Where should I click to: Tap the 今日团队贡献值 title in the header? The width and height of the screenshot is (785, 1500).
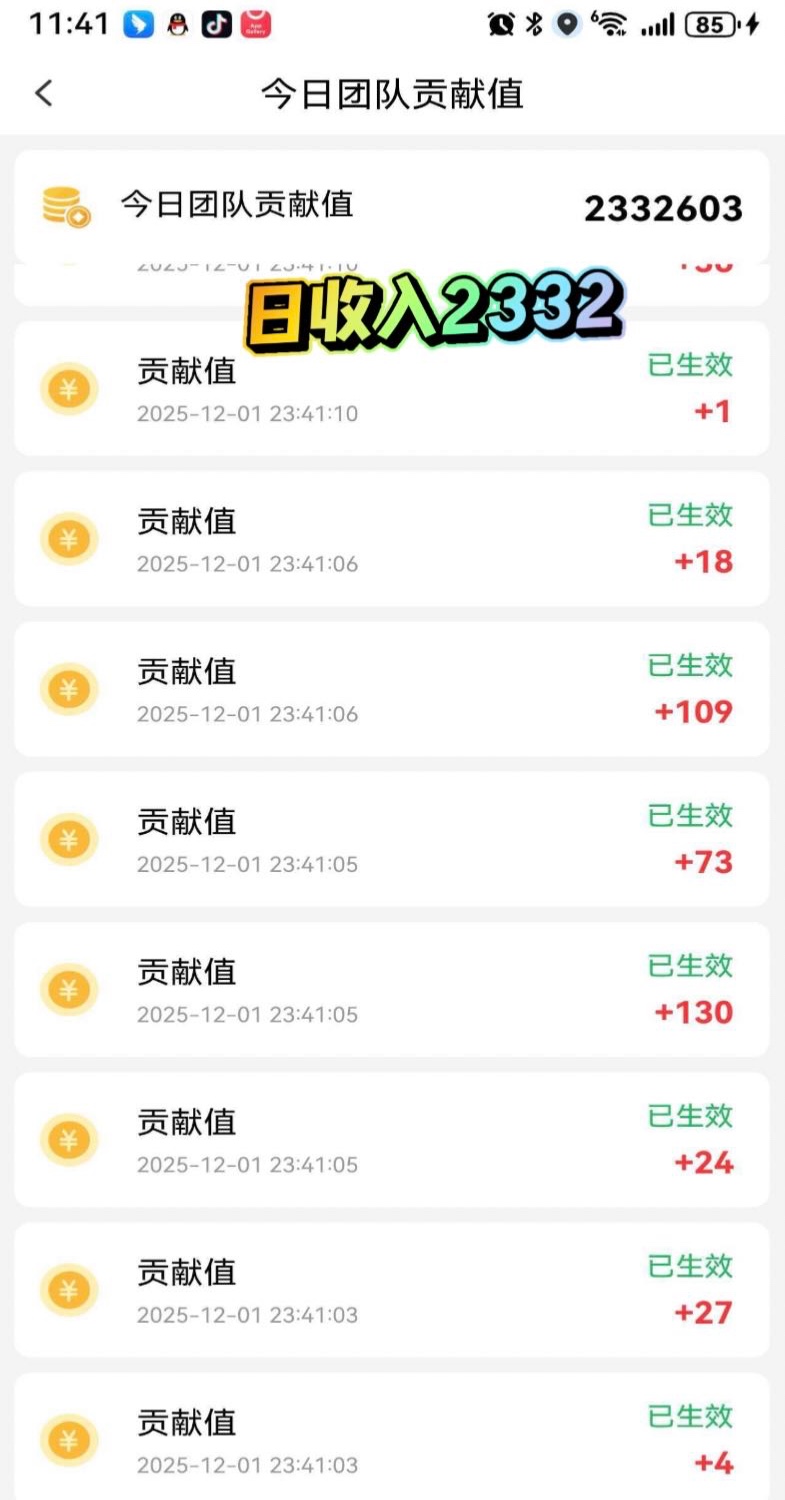tap(392, 92)
